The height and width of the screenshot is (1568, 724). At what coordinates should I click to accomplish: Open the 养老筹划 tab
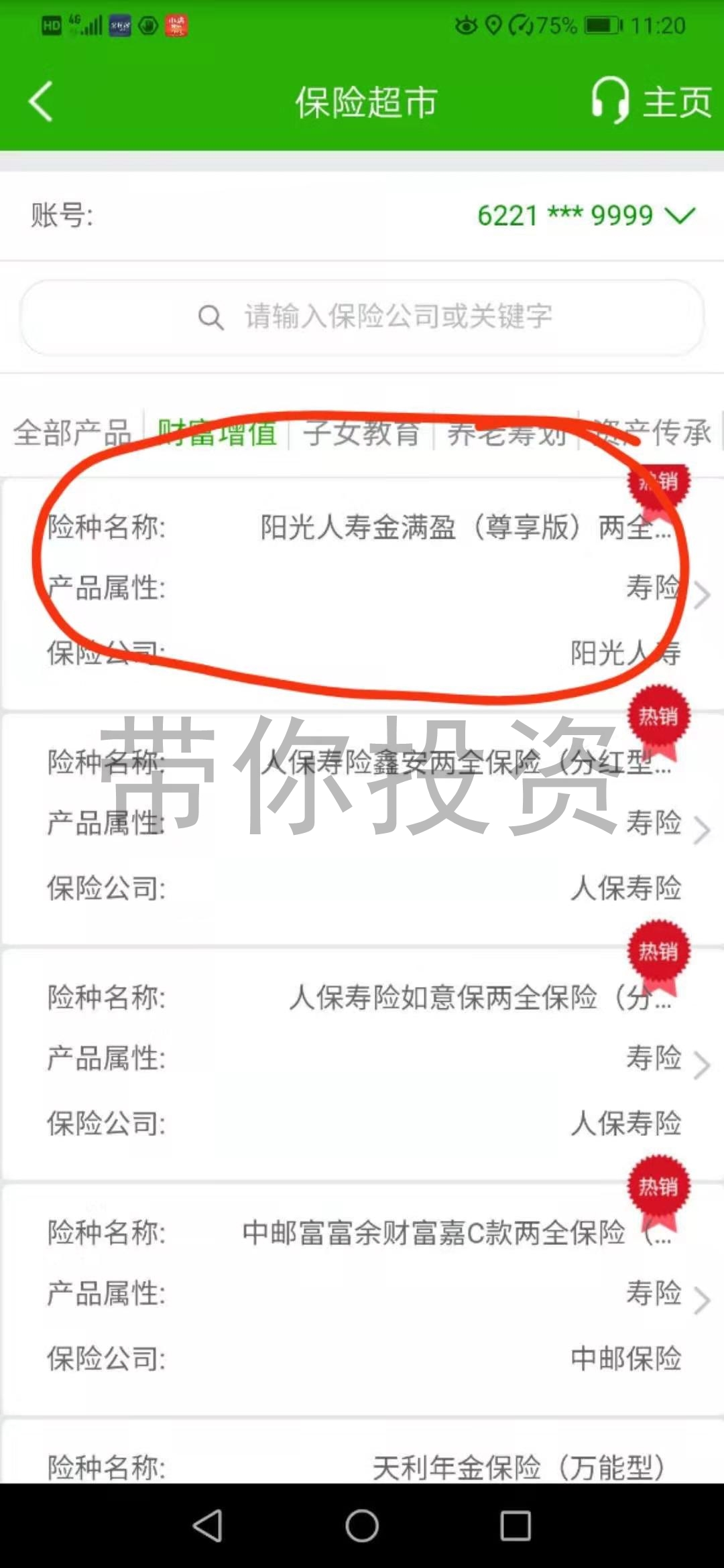[506, 432]
